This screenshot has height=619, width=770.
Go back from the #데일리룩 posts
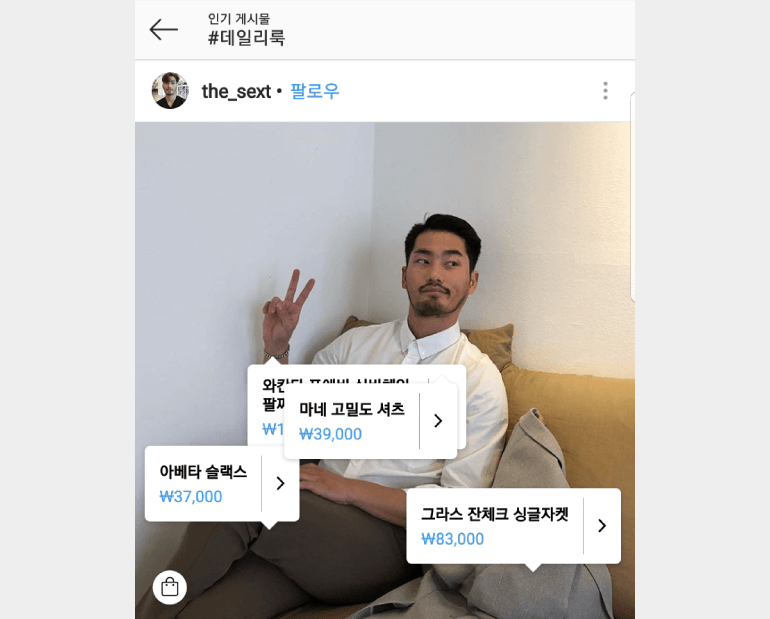point(163,30)
